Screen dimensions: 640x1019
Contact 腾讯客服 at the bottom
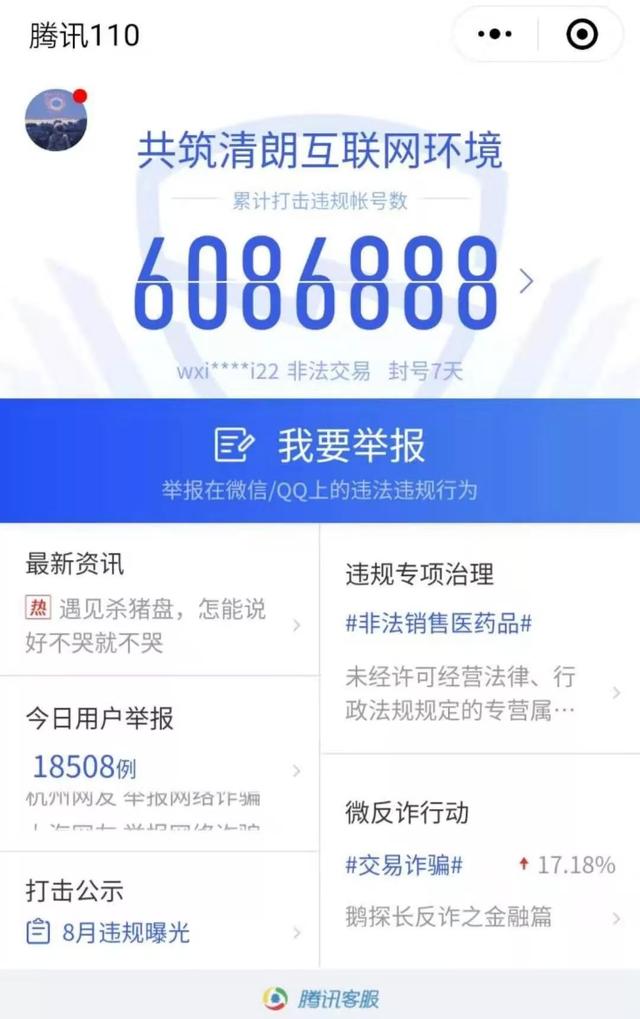320,997
